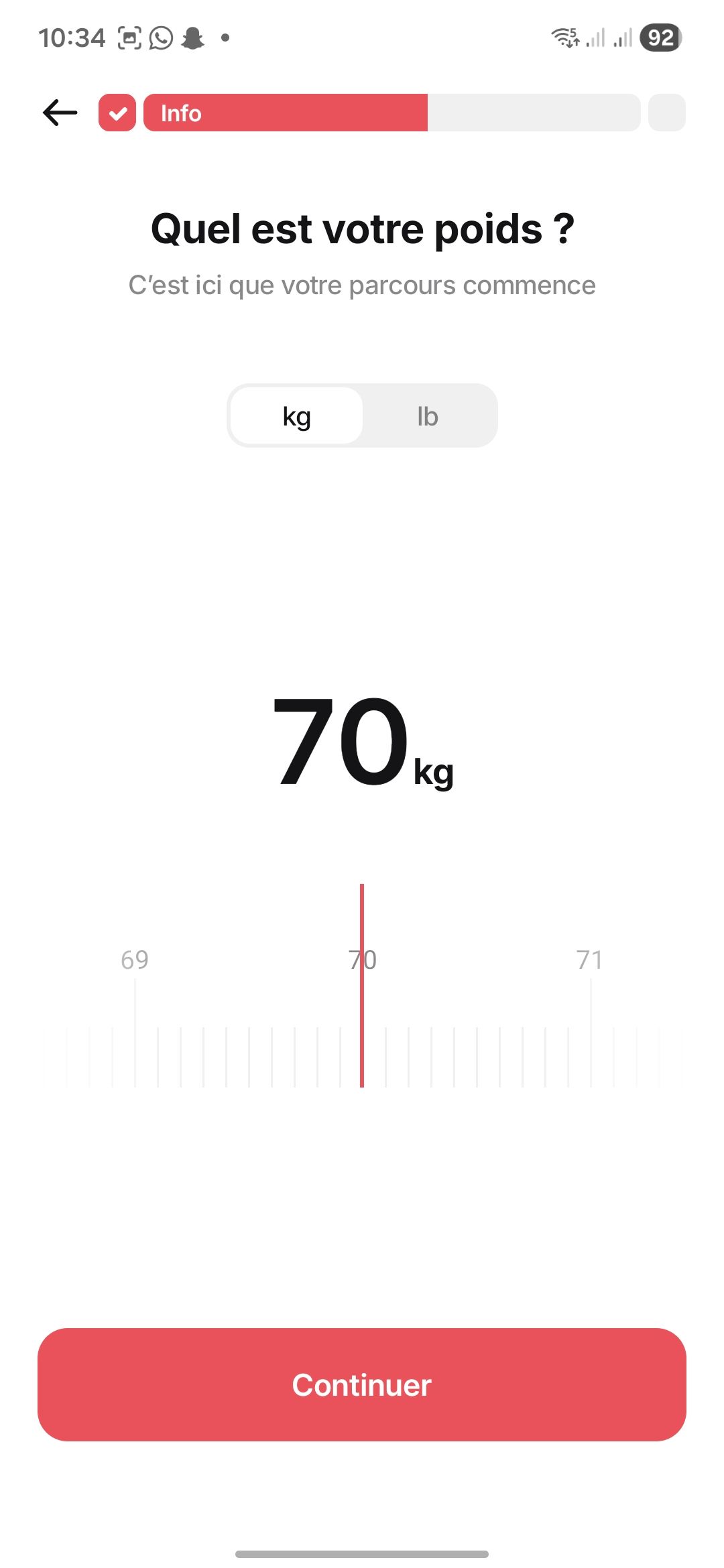Tap 71 on the weight ruler
This screenshot has height=1568, width=724.
click(590, 960)
